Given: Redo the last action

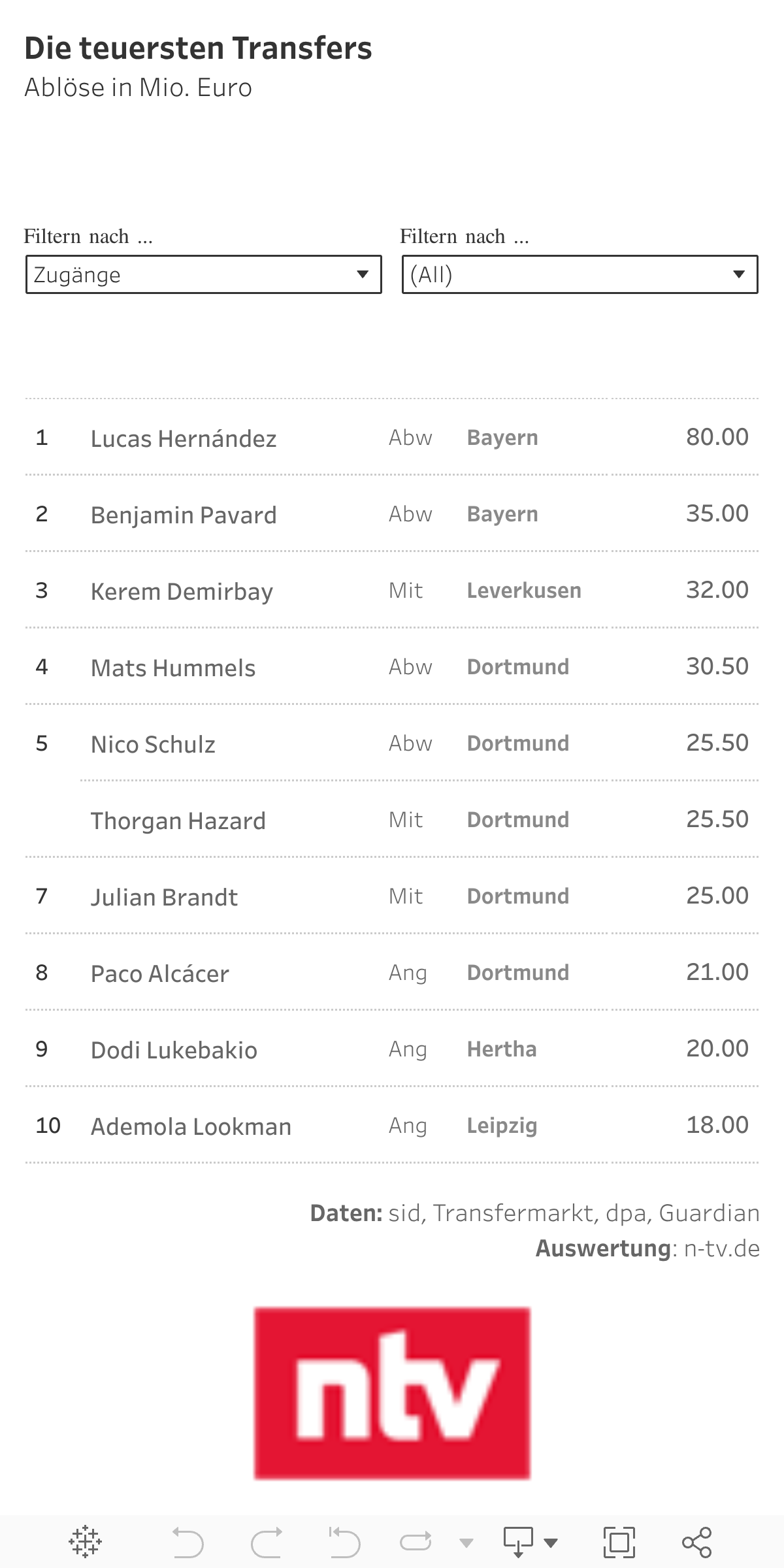Looking at the screenshot, I should [x=267, y=1543].
